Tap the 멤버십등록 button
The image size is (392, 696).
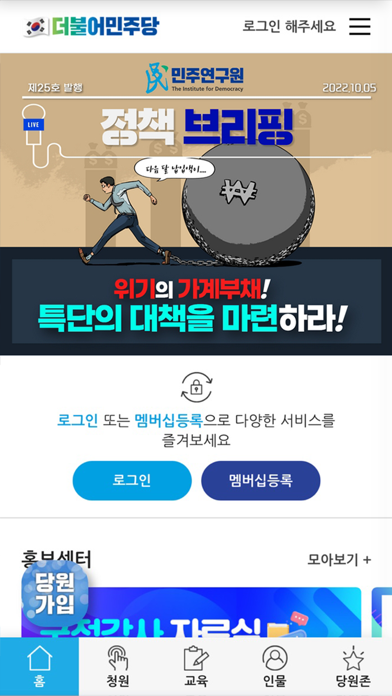tap(261, 480)
